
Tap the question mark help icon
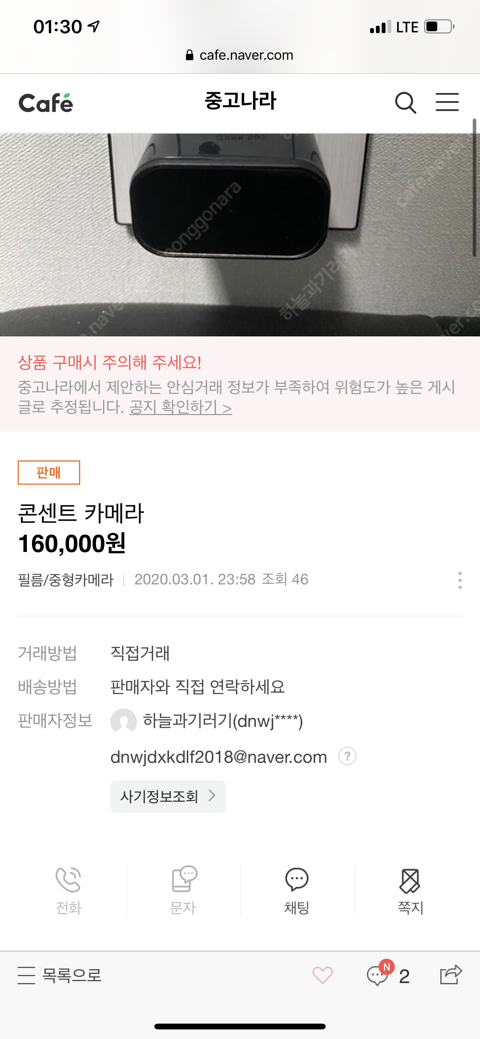click(347, 757)
